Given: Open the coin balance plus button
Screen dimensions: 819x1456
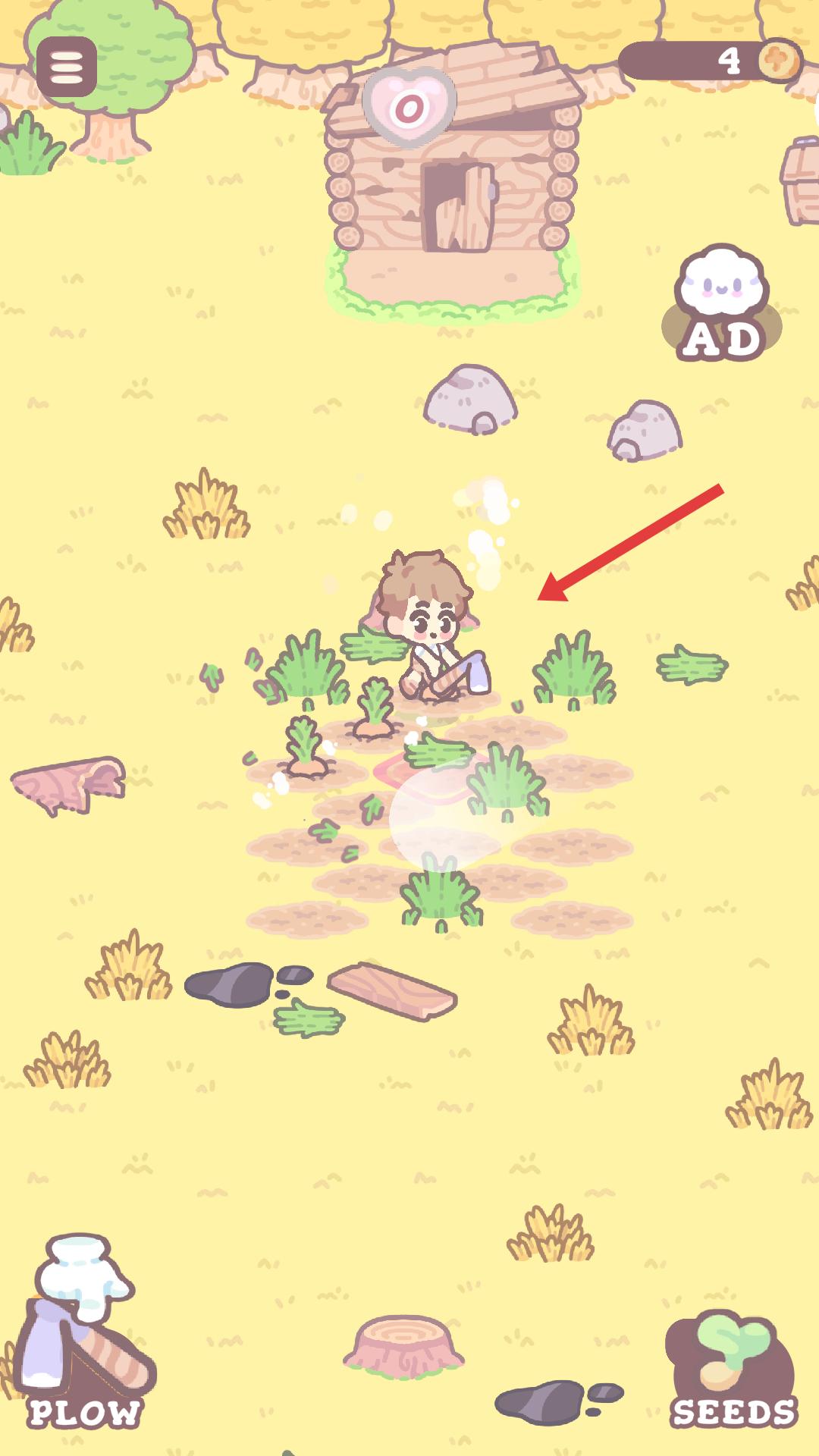Looking at the screenshot, I should (778, 60).
